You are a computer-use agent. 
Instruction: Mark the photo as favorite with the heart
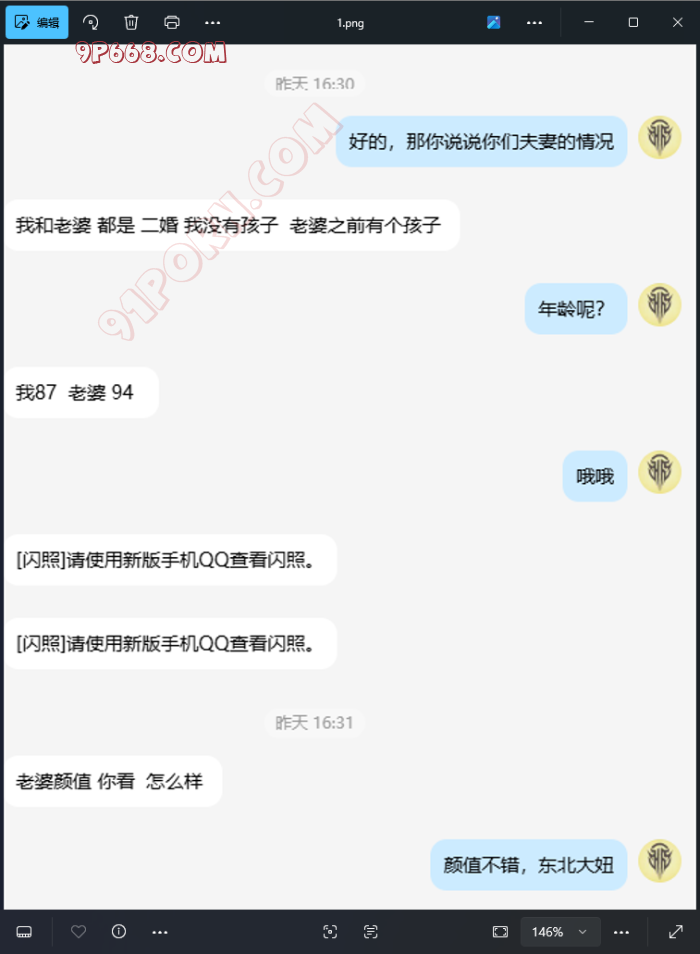pyautogui.click(x=79, y=932)
